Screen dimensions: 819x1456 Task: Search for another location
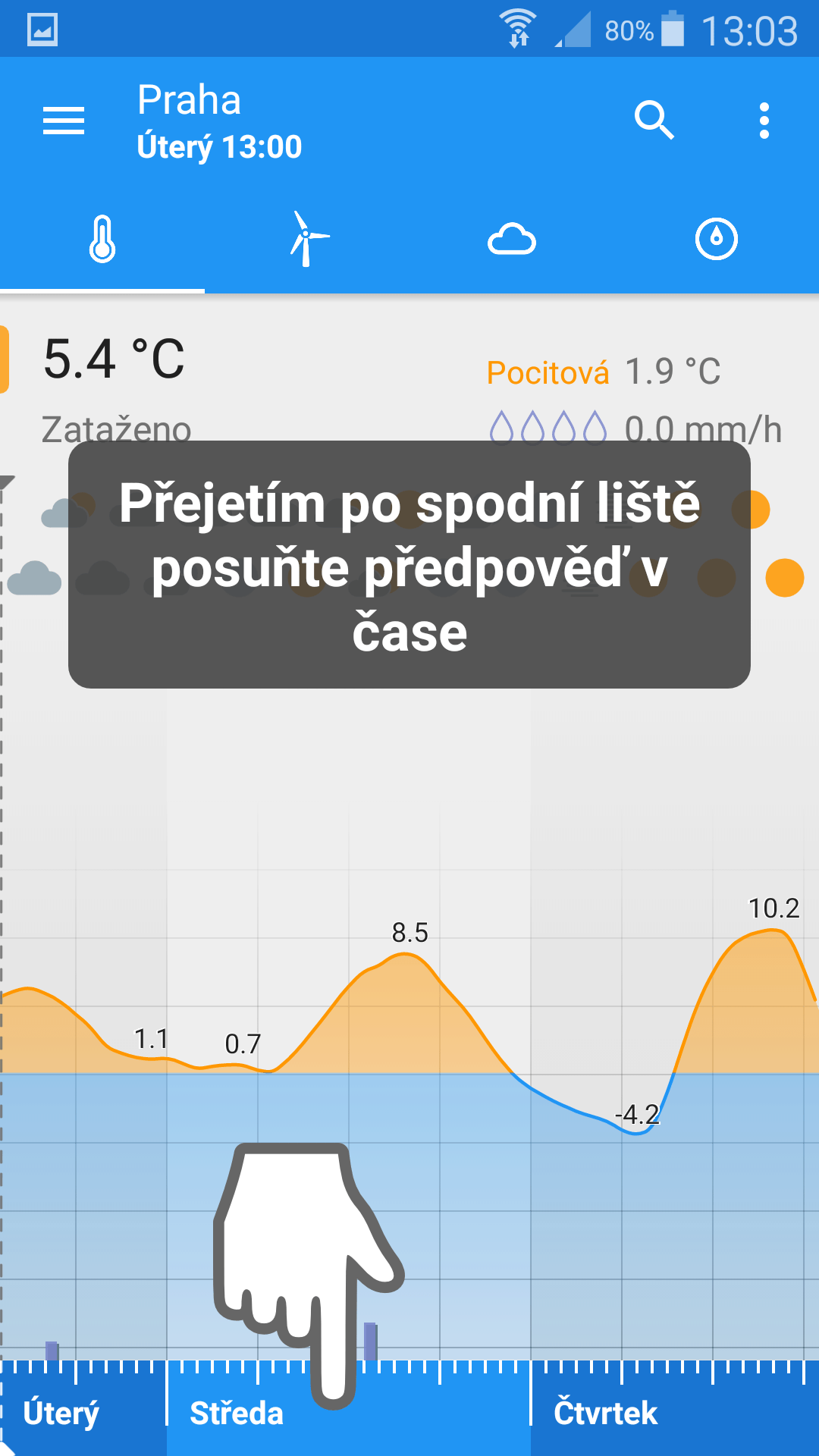(x=654, y=120)
